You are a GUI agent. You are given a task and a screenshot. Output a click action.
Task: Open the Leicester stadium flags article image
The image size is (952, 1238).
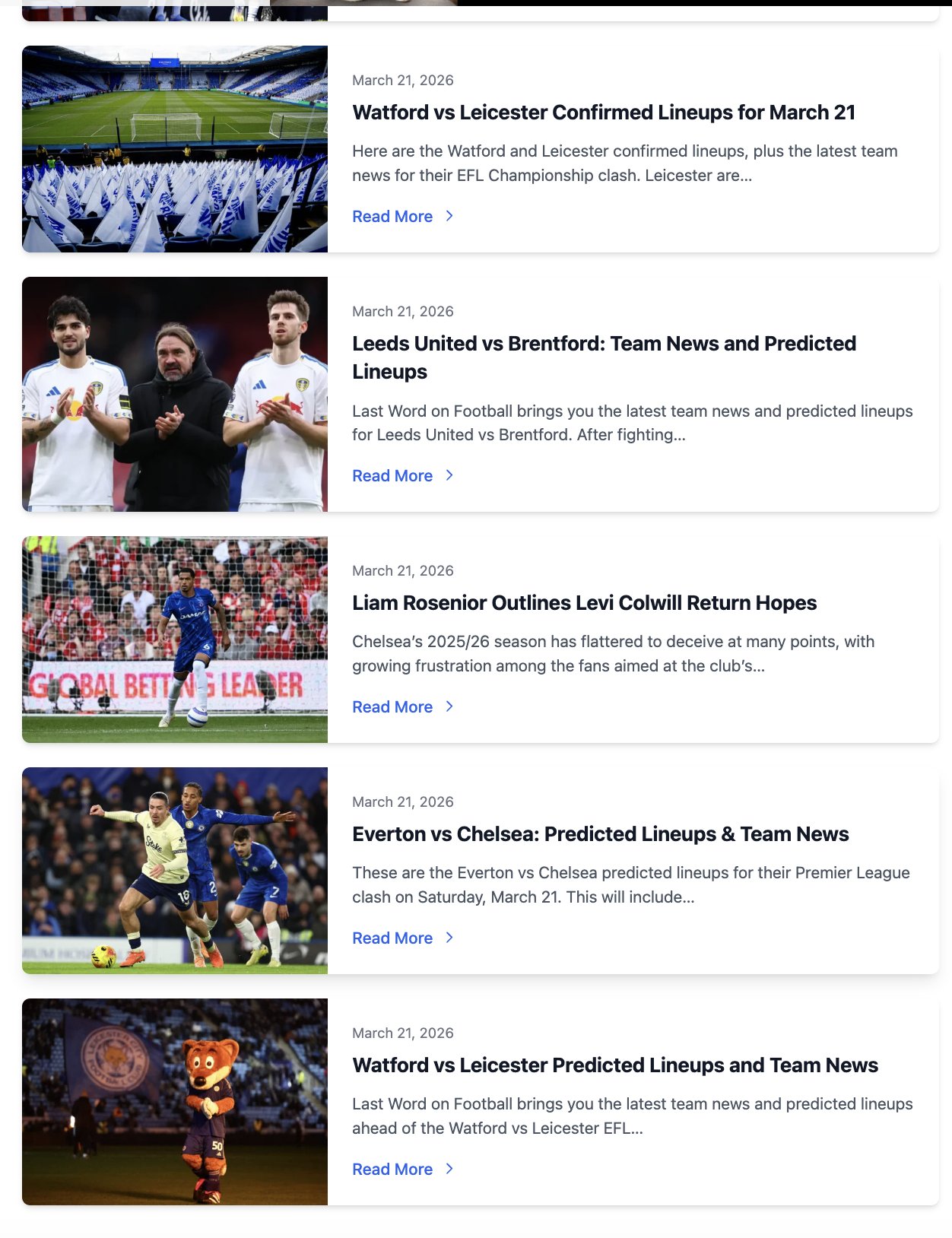coord(175,149)
